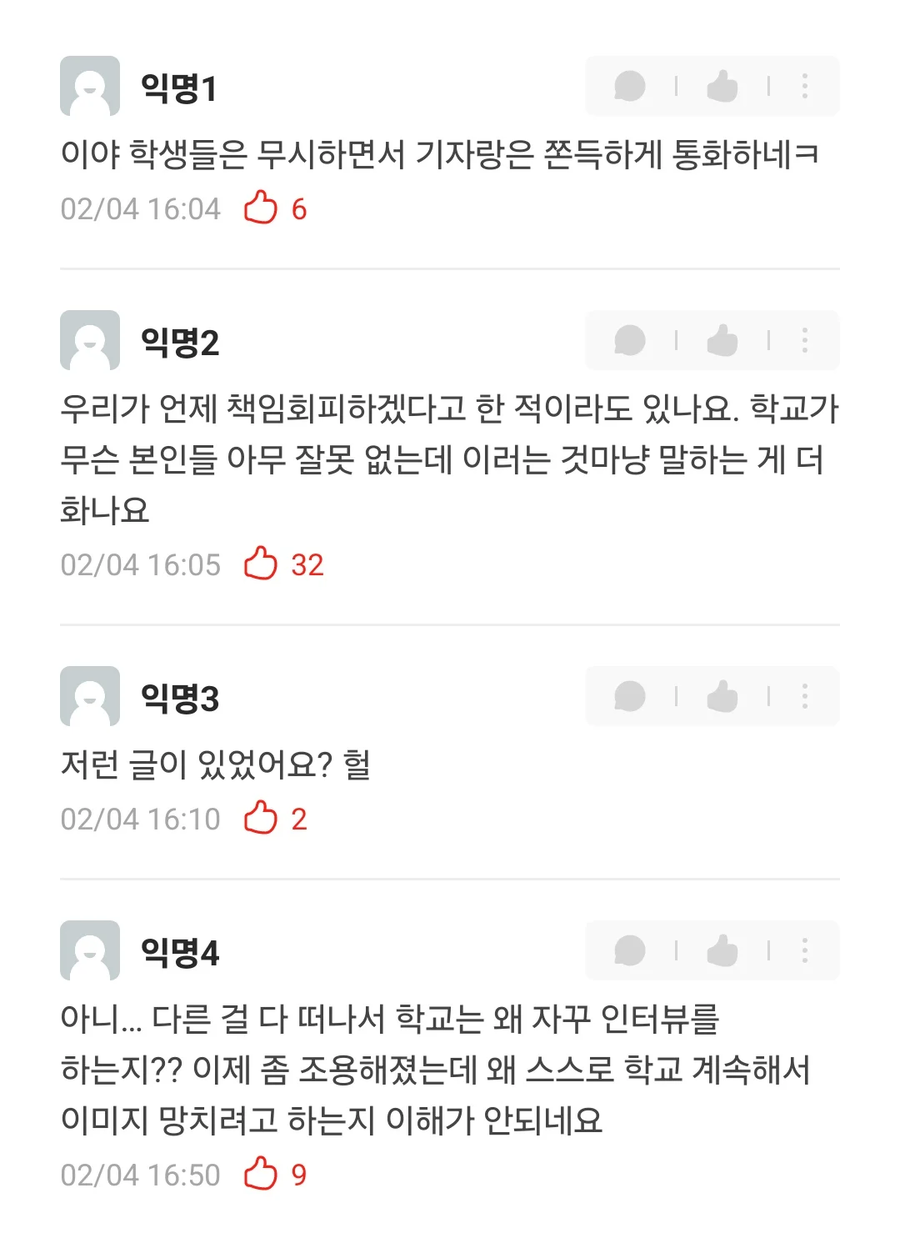Image resolution: width=900 pixels, height=1243 pixels.
Task: Open the more options menu on 익명4's comment
Action: 804,951
